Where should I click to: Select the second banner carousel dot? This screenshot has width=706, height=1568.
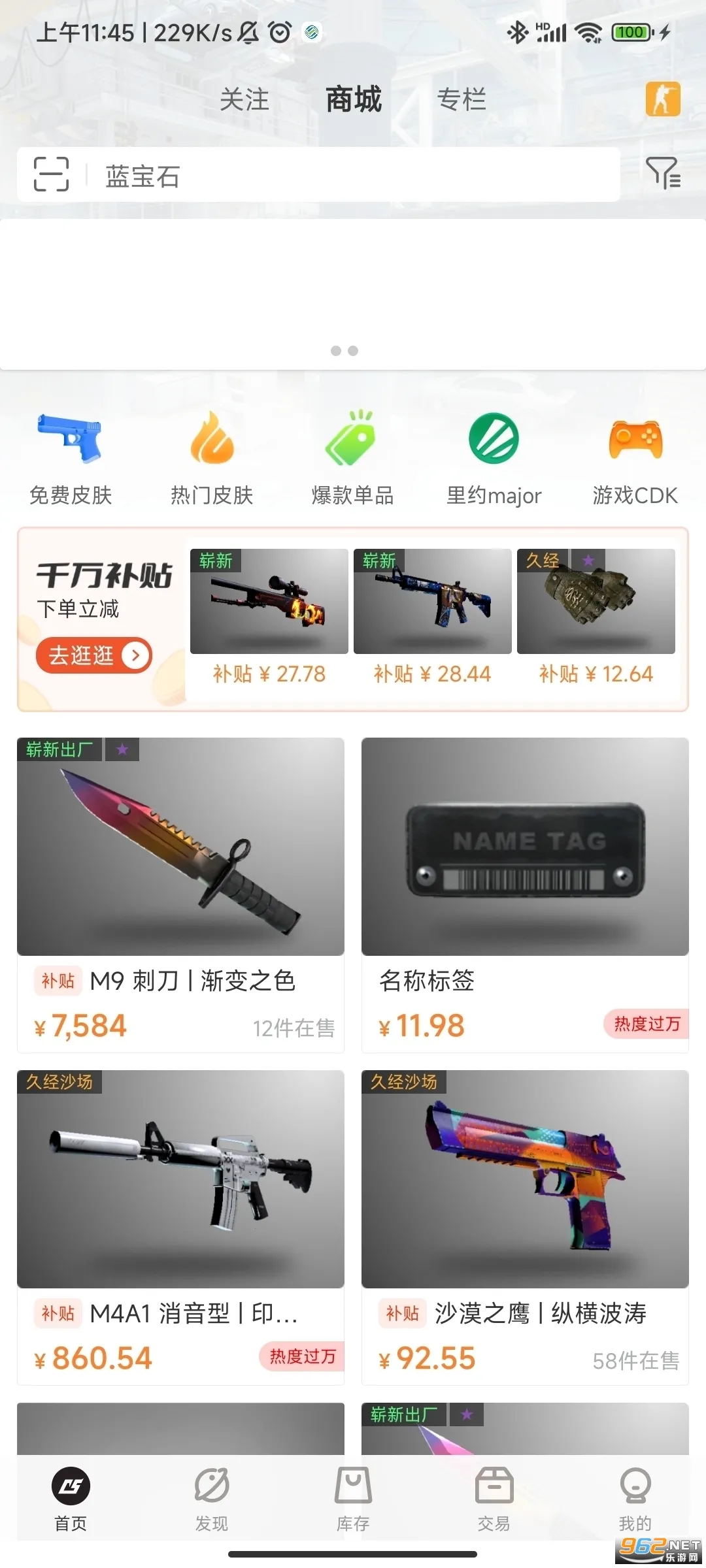point(354,350)
